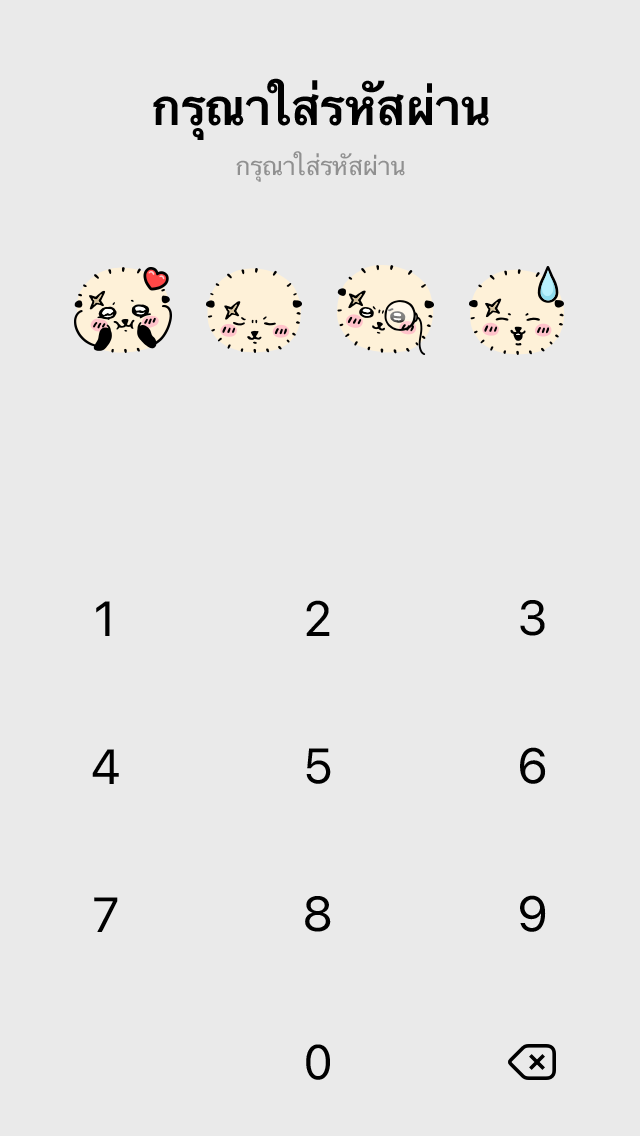Enter digit 5 on the keypad
The width and height of the screenshot is (640, 1136).
(x=318, y=767)
